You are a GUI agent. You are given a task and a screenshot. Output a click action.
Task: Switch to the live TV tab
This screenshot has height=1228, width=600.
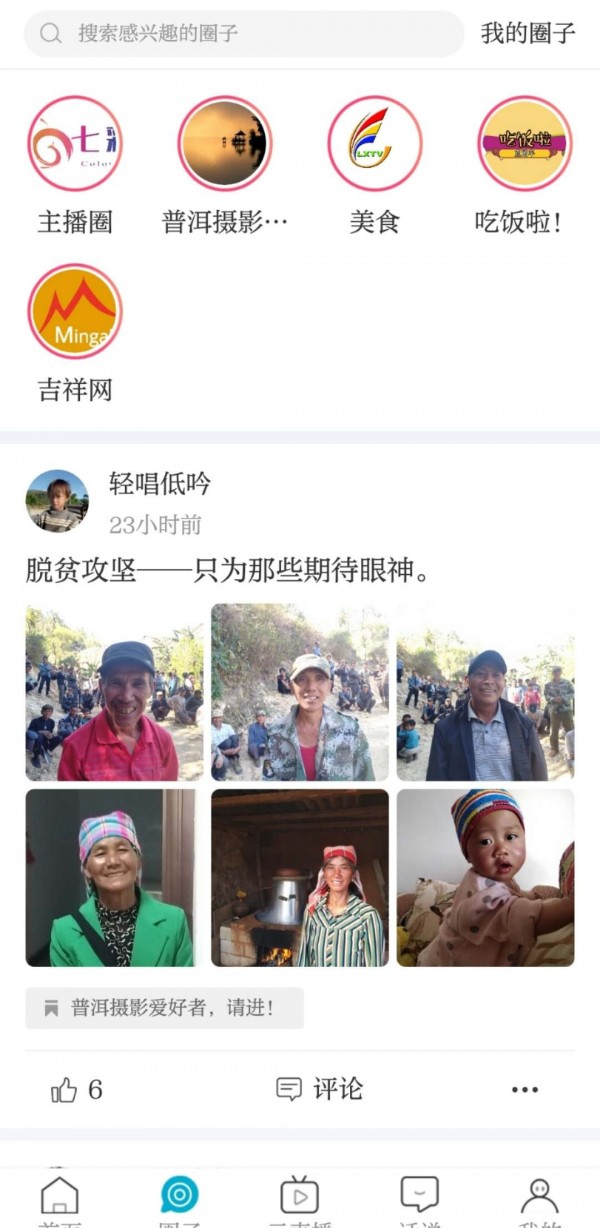(x=299, y=1198)
